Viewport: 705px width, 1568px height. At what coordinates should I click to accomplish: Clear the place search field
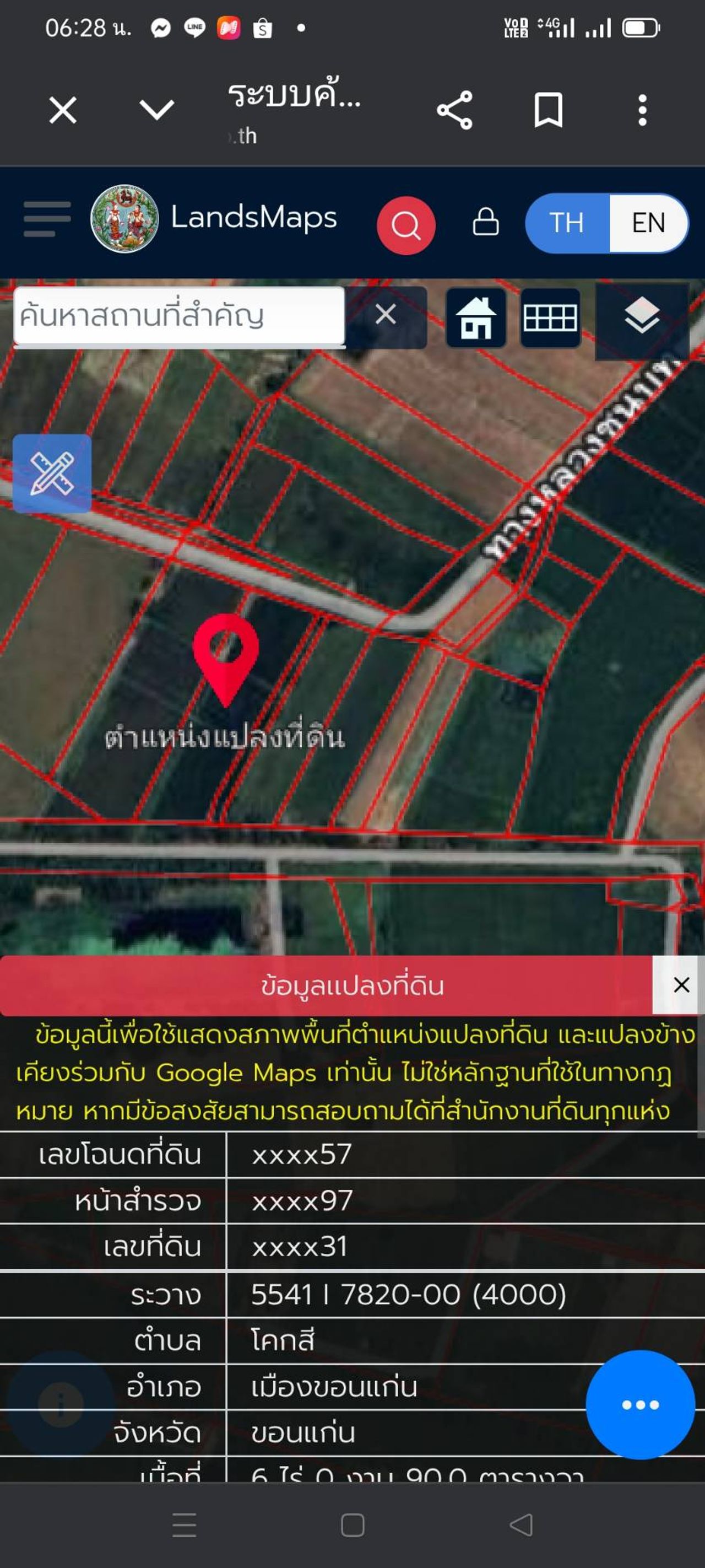pyautogui.click(x=386, y=315)
